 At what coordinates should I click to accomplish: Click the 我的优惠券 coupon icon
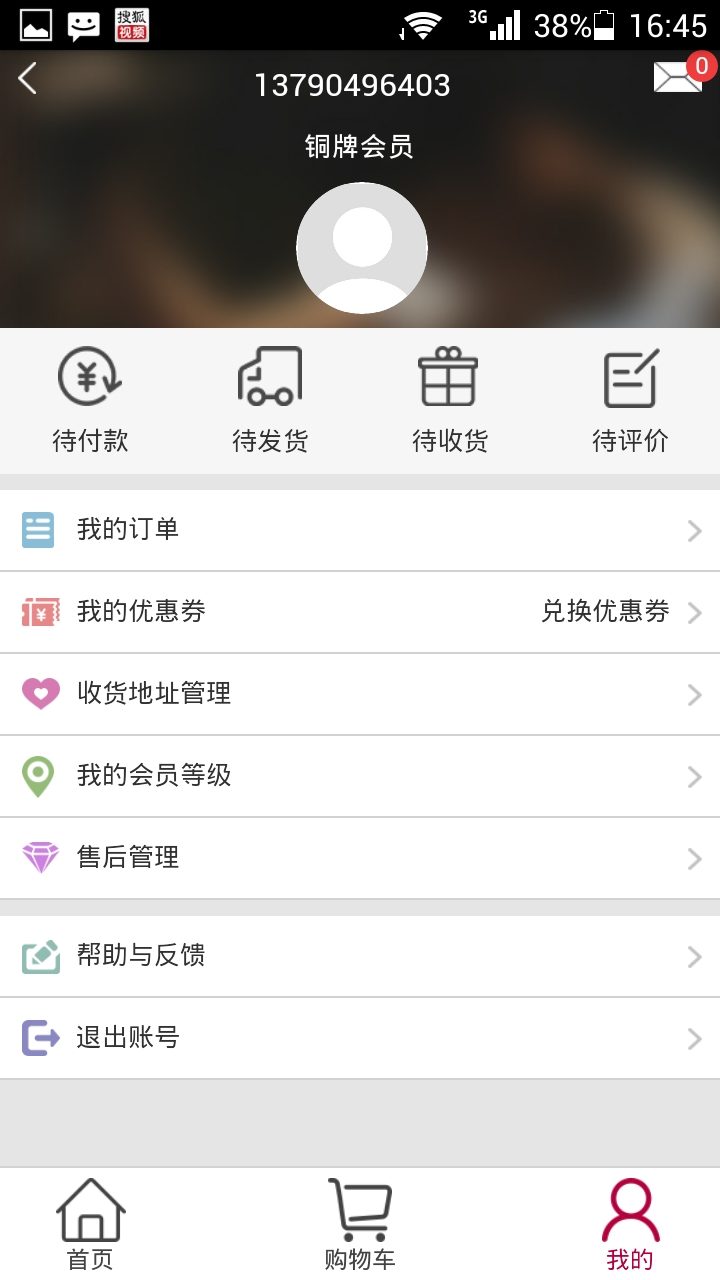[39, 611]
